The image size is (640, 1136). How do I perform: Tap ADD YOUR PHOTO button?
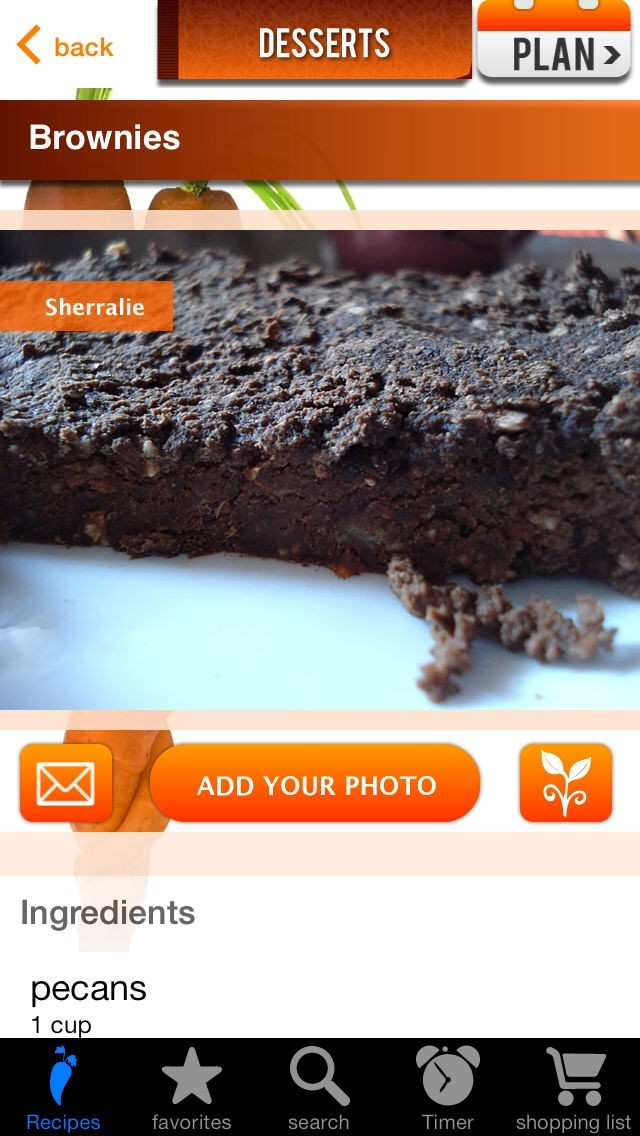[x=315, y=785]
